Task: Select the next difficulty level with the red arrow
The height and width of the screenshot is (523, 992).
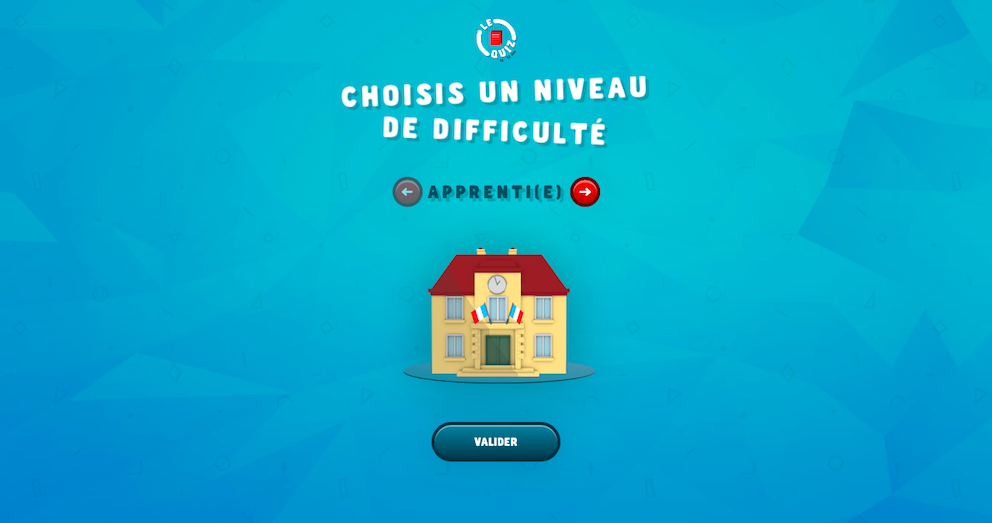Action: (x=585, y=192)
